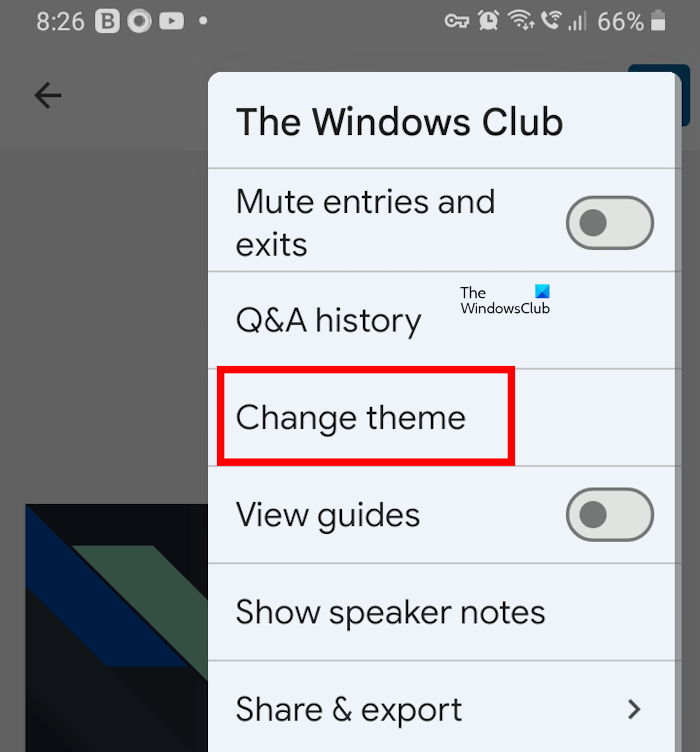The height and width of the screenshot is (752, 700).
Task: Toggle Mute entries and exits switch
Action: [609, 222]
